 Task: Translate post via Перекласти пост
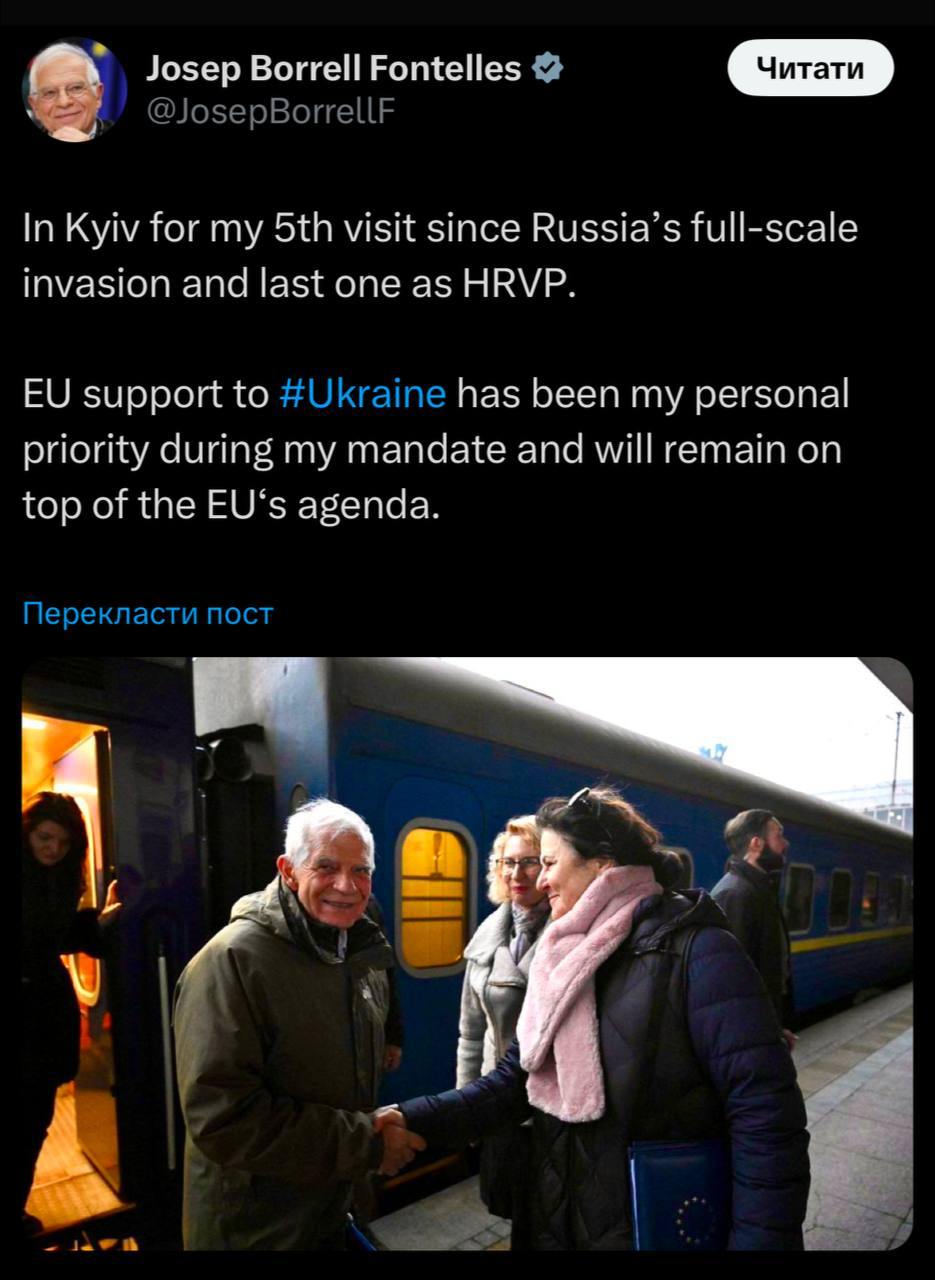(147, 613)
